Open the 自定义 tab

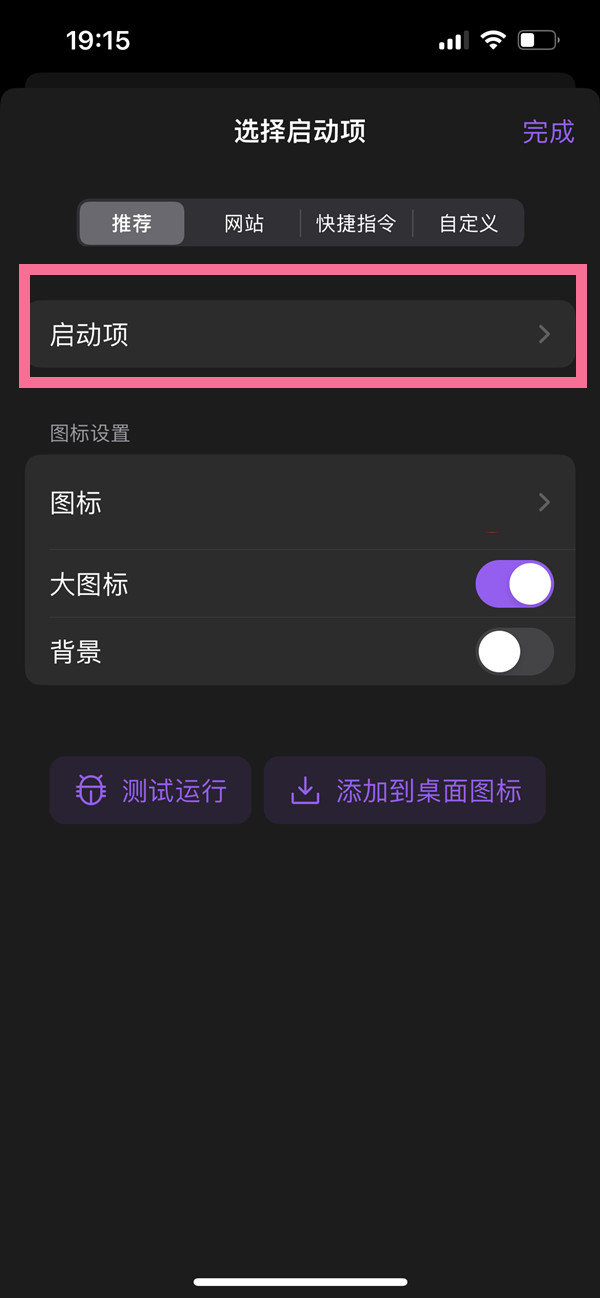468,223
